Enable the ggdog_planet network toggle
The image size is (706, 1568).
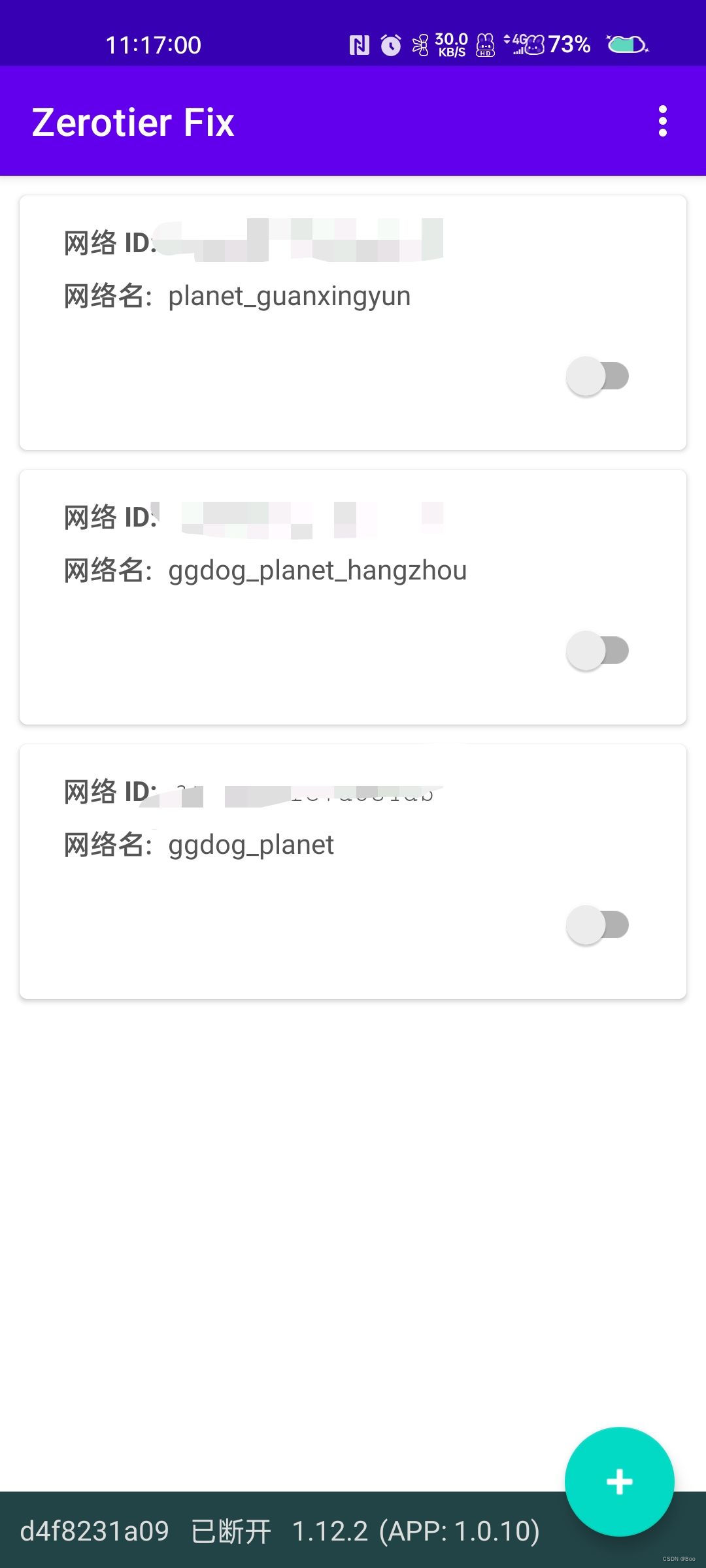coord(596,925)
